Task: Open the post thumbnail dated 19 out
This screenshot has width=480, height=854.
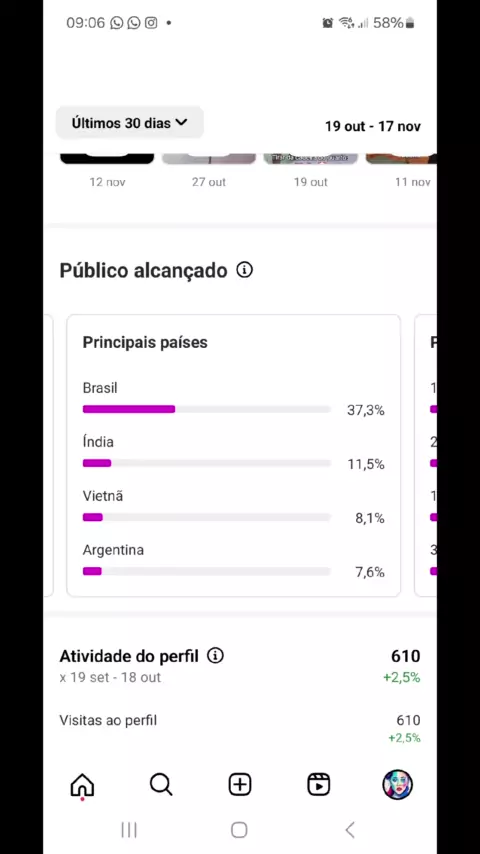Action: [x=311, y=159]
